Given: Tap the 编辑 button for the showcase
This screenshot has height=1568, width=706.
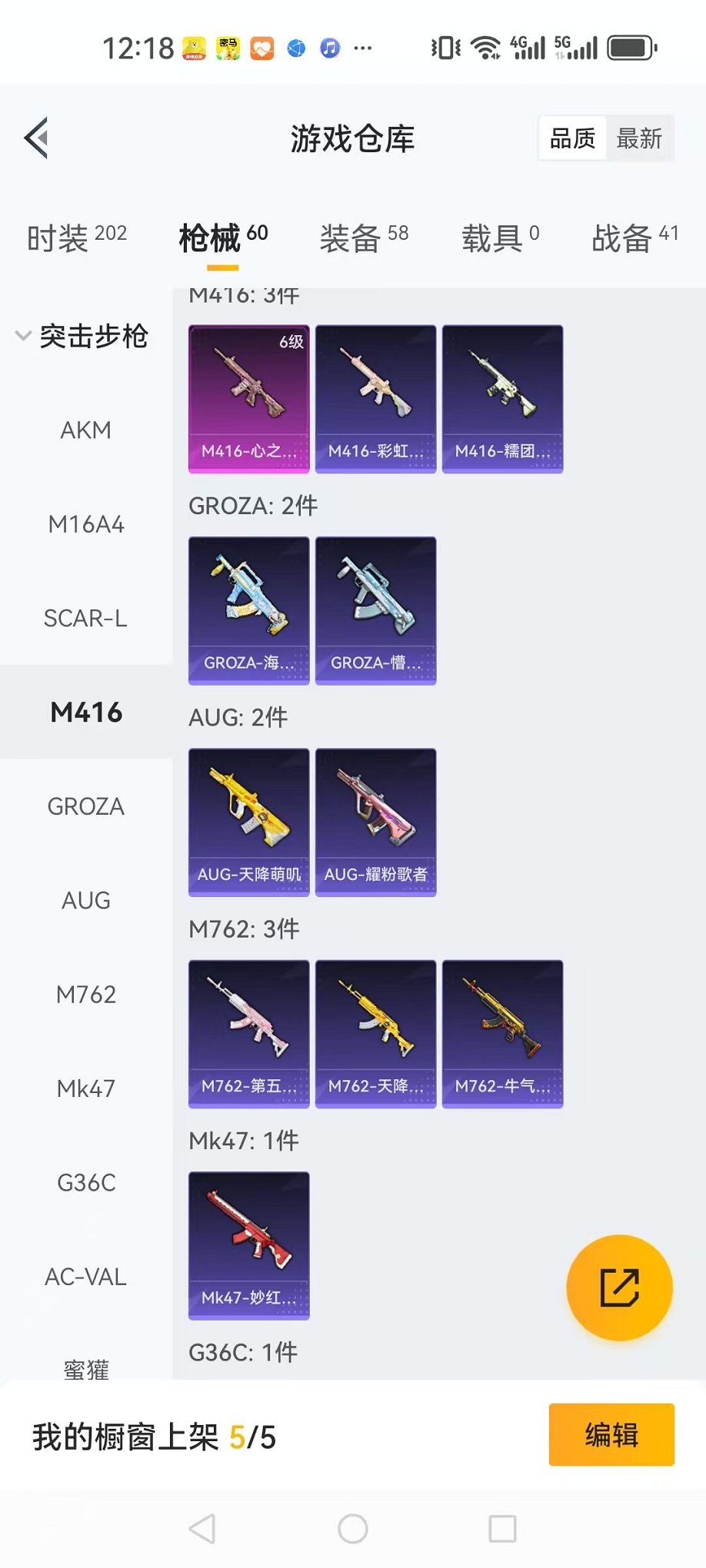Looking at the screenshot, I should coord(611,1434).
